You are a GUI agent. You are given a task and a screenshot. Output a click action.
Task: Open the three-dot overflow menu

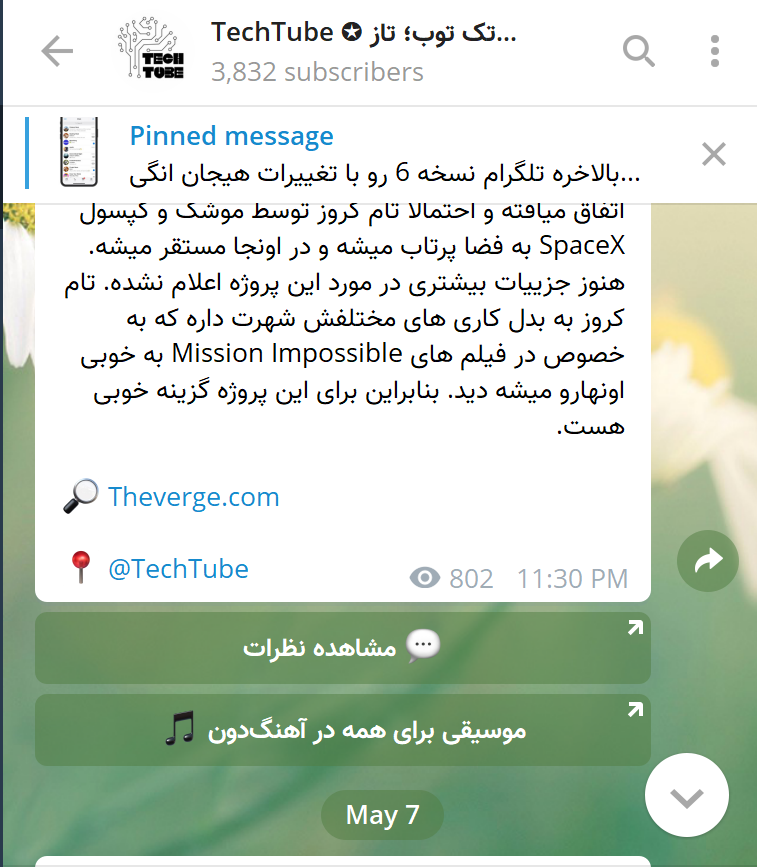[714, 50]
